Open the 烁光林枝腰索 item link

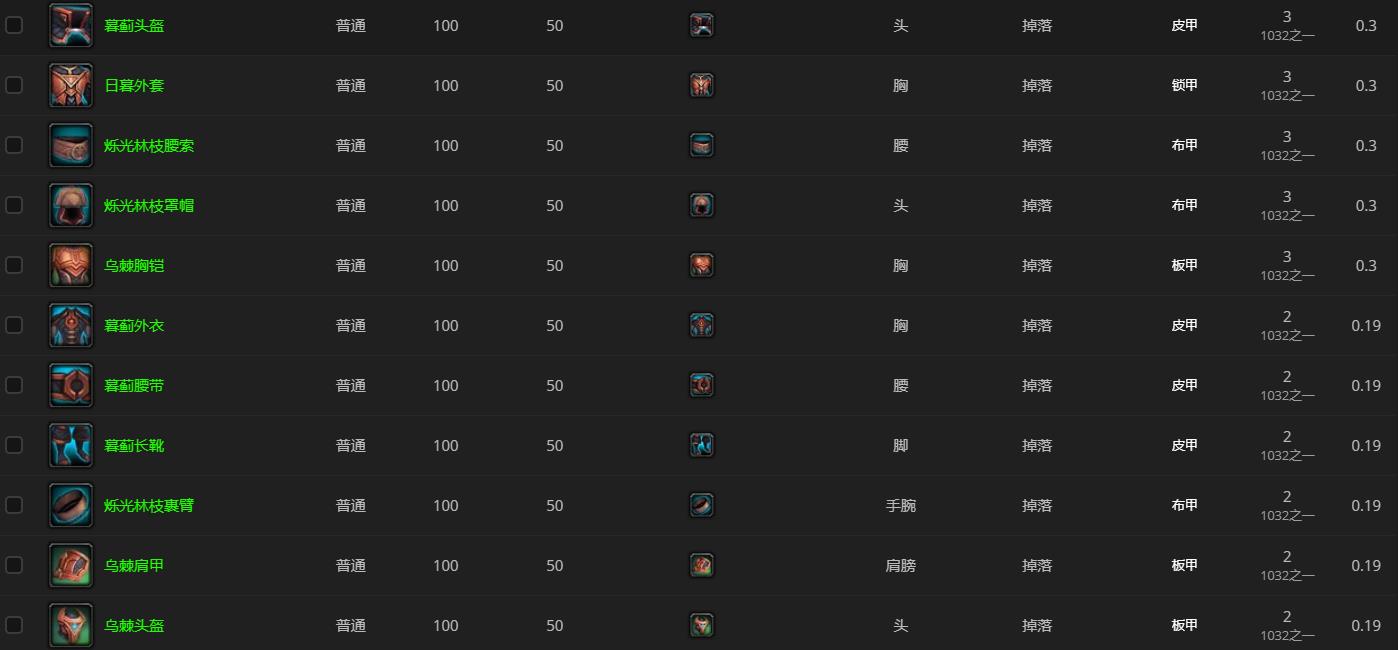tap(149, 146)
